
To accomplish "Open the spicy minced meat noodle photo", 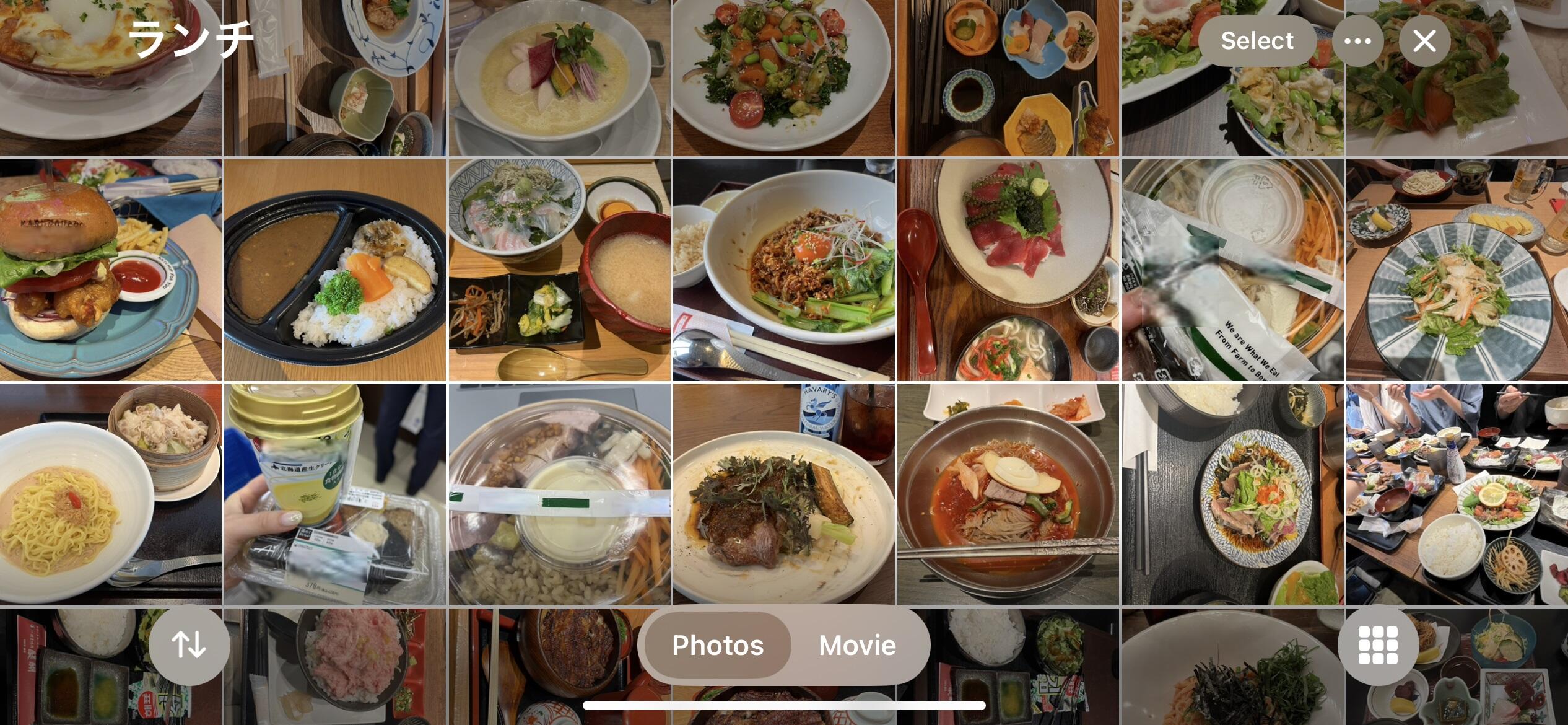I will pos(784,270).
